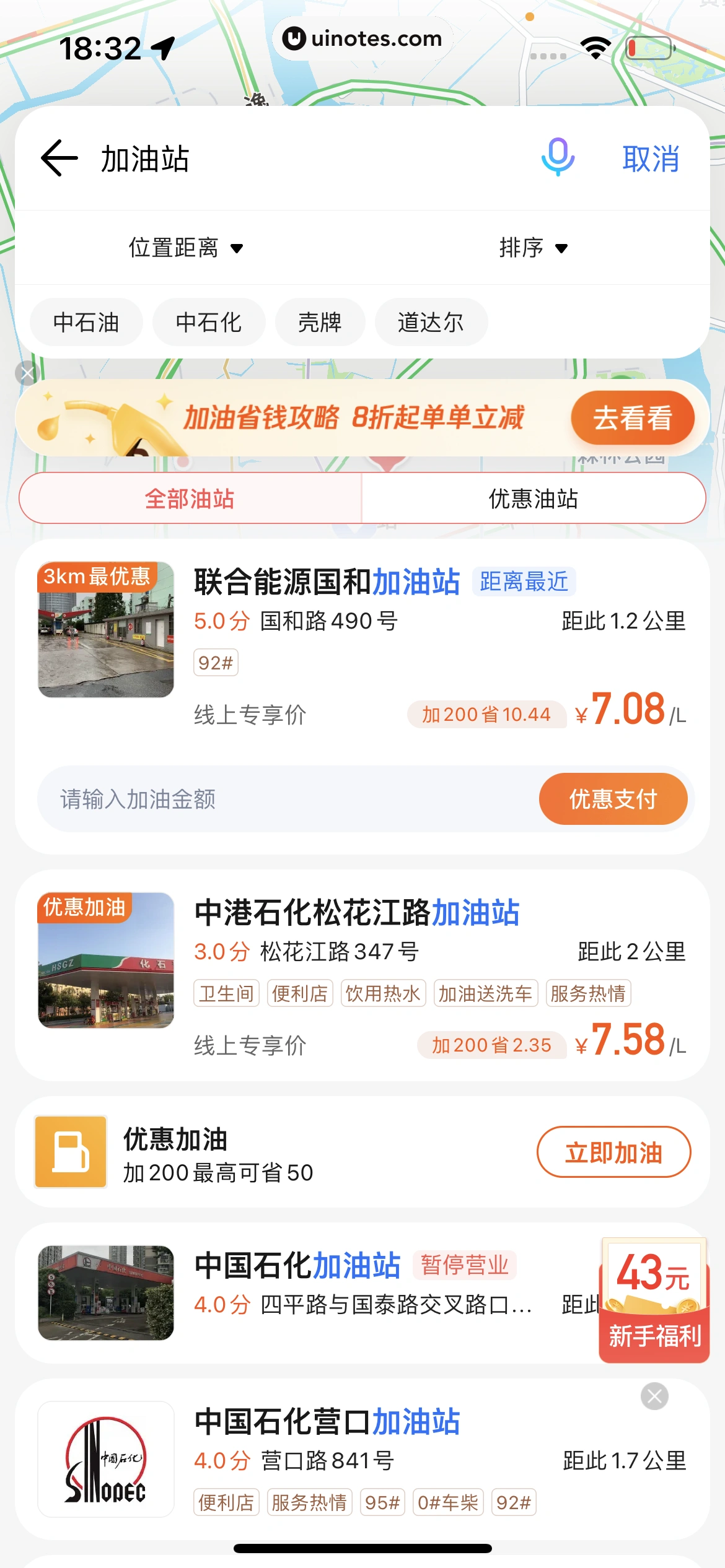
Task: View 中港石化松花江路加油站 details
Action: pos(356,913)
